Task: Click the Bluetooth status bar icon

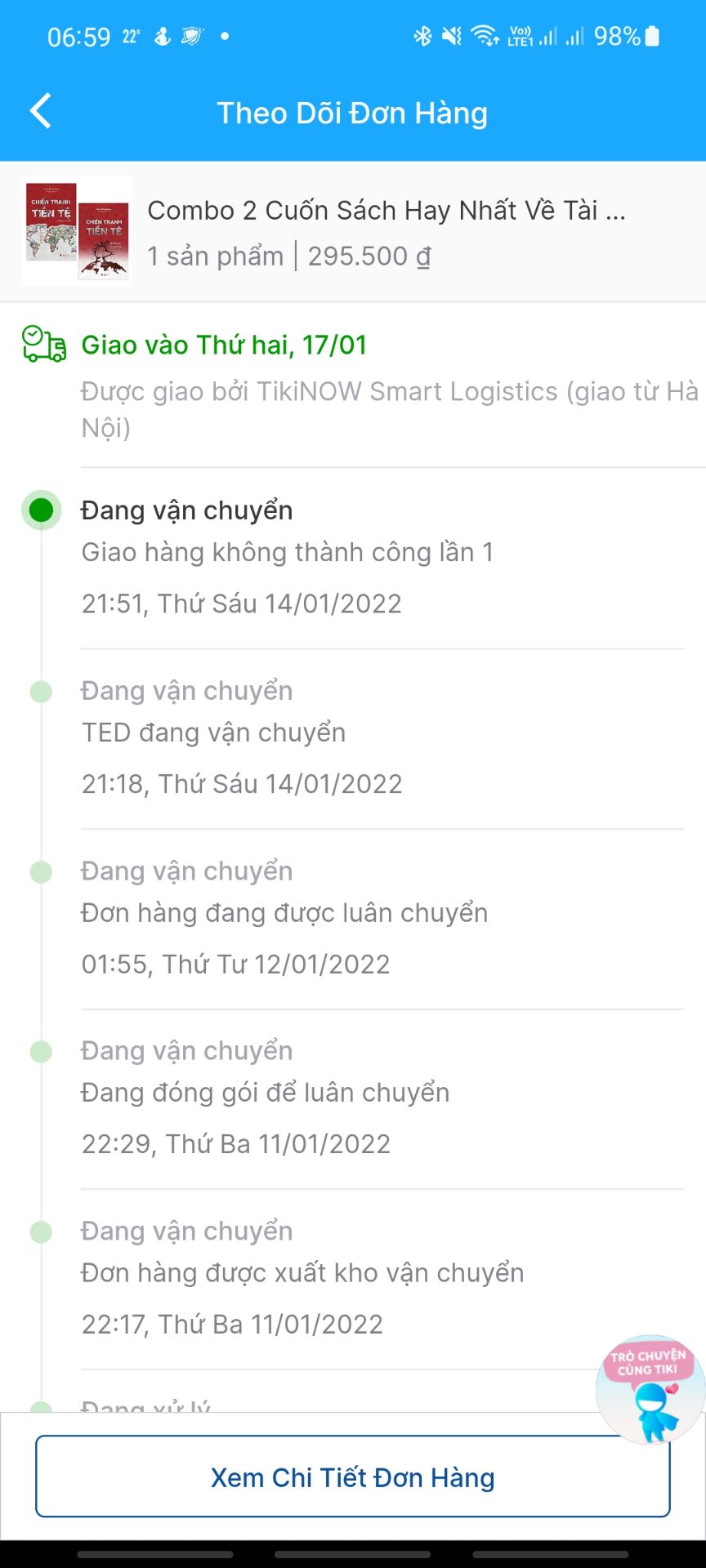Action: [424, 36]
